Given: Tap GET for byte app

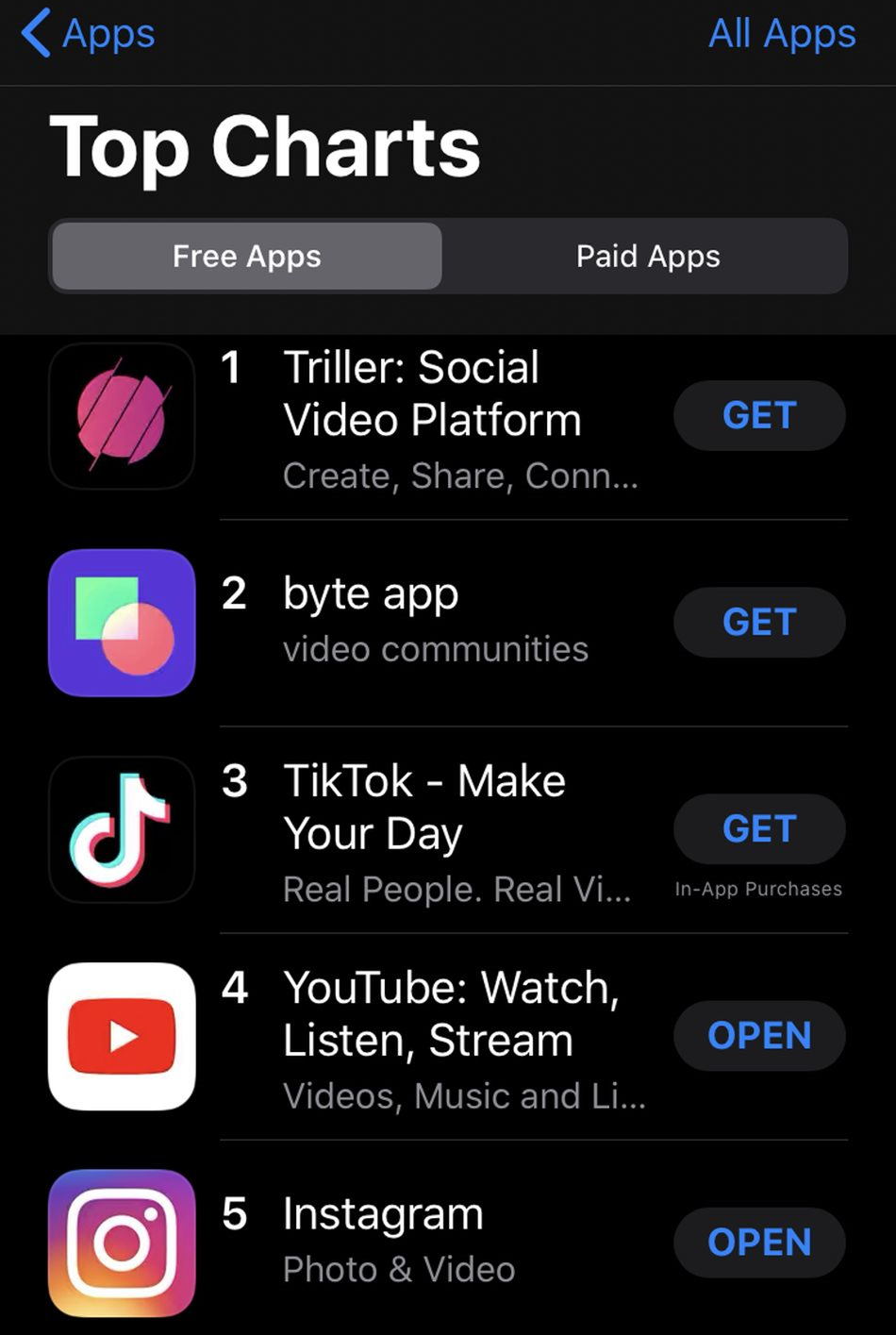Looking at the screenshot, I should 759,622.
